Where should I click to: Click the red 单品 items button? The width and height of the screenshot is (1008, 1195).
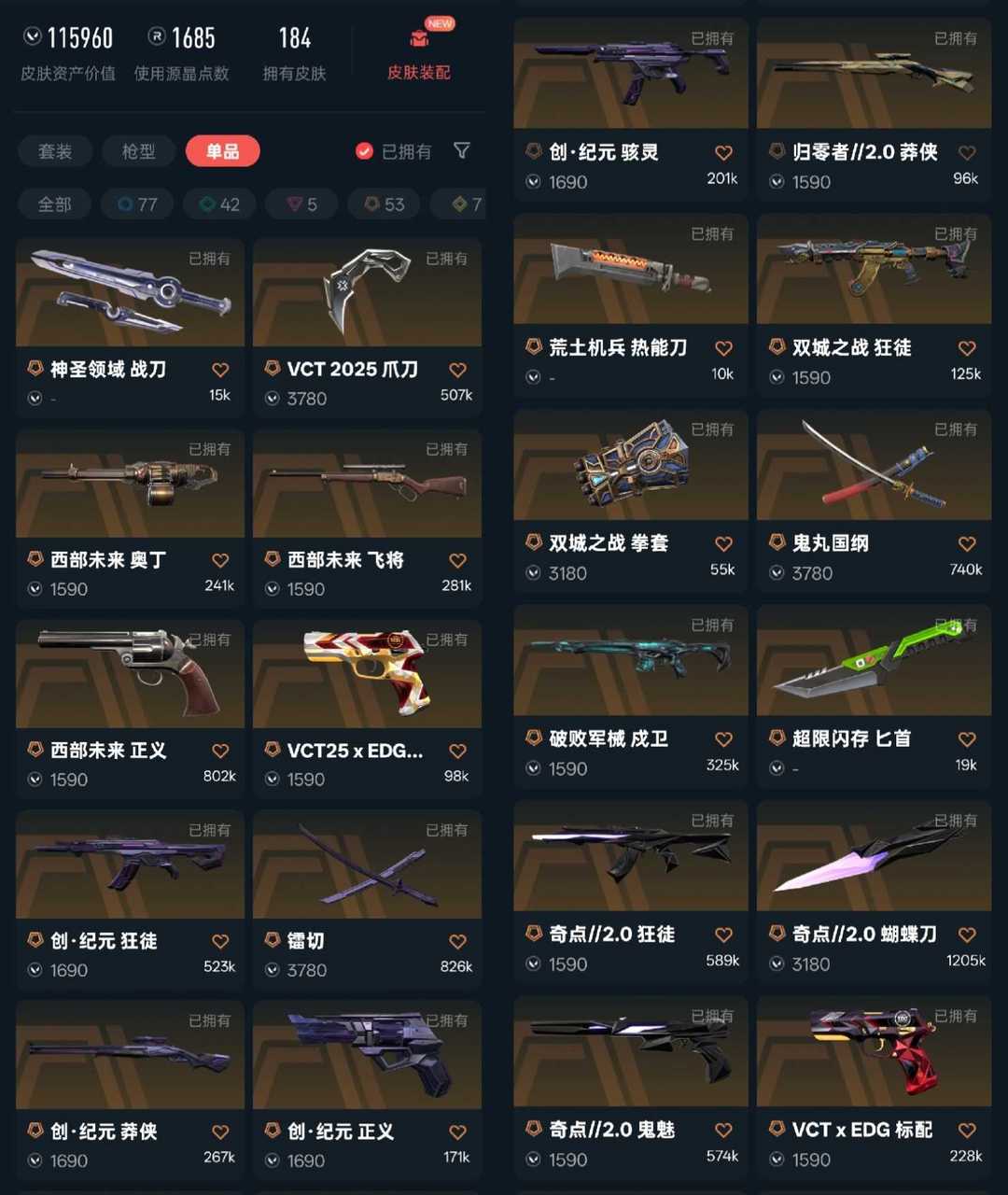click(222, 151)
